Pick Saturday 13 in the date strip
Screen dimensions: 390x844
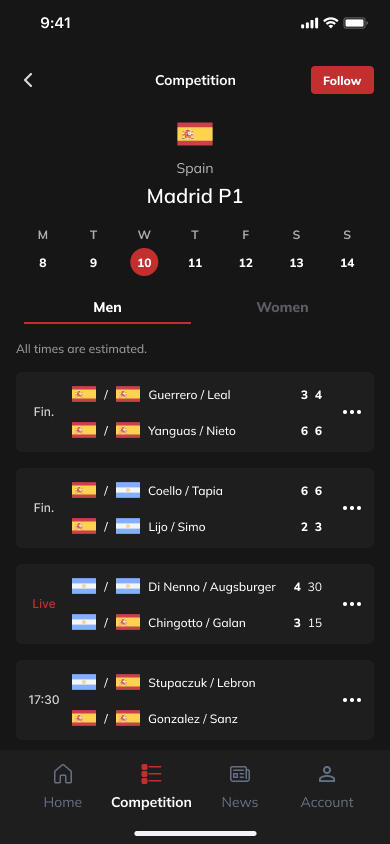(x=296, y=263)
